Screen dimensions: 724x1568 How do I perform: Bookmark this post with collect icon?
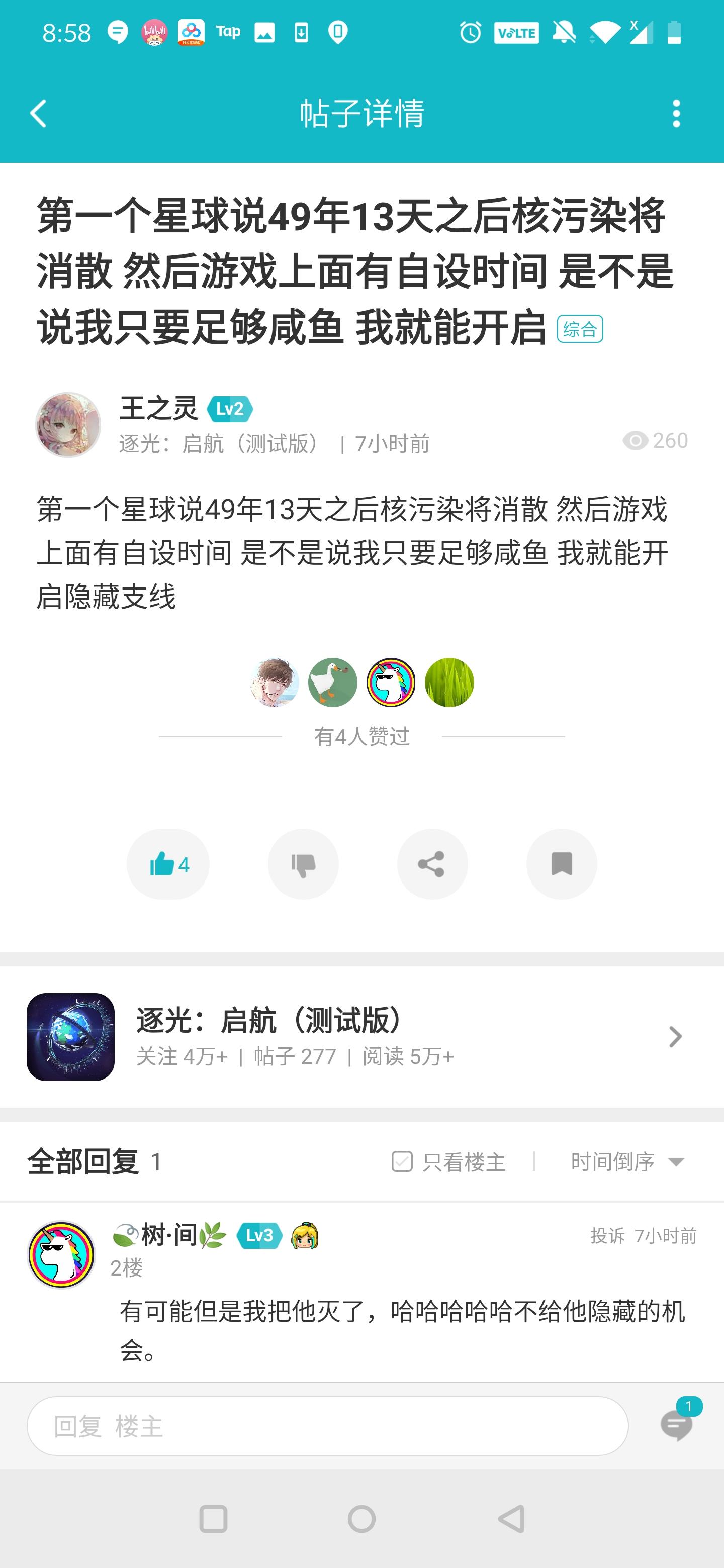tap(562, 864)
